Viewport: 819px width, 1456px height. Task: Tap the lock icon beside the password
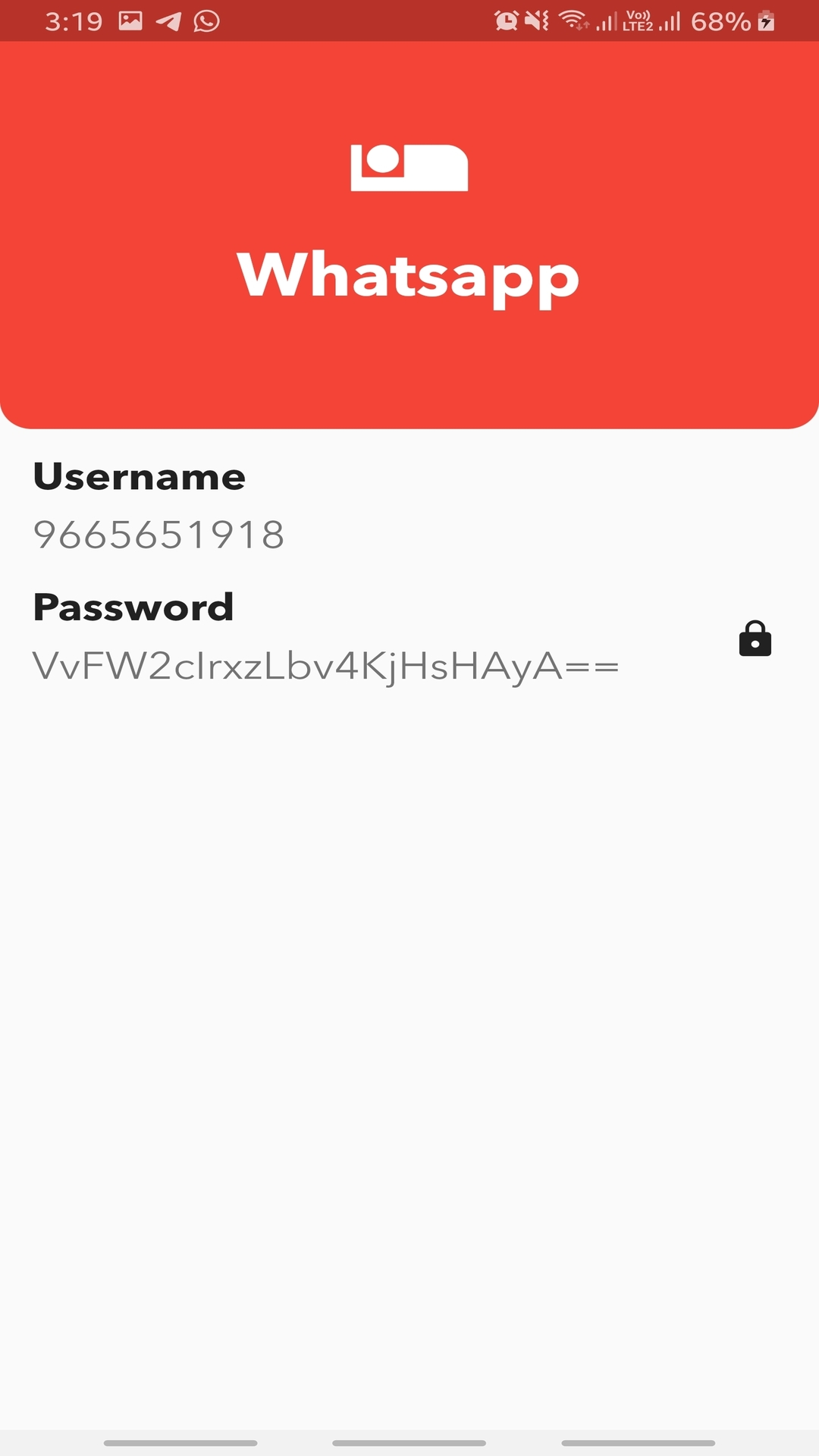(755, 638)
